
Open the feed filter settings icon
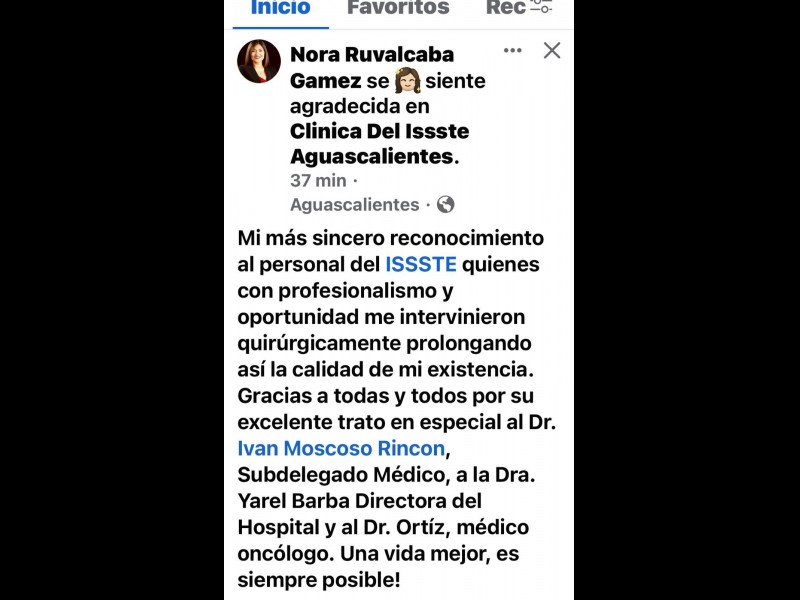click(541, 8)
